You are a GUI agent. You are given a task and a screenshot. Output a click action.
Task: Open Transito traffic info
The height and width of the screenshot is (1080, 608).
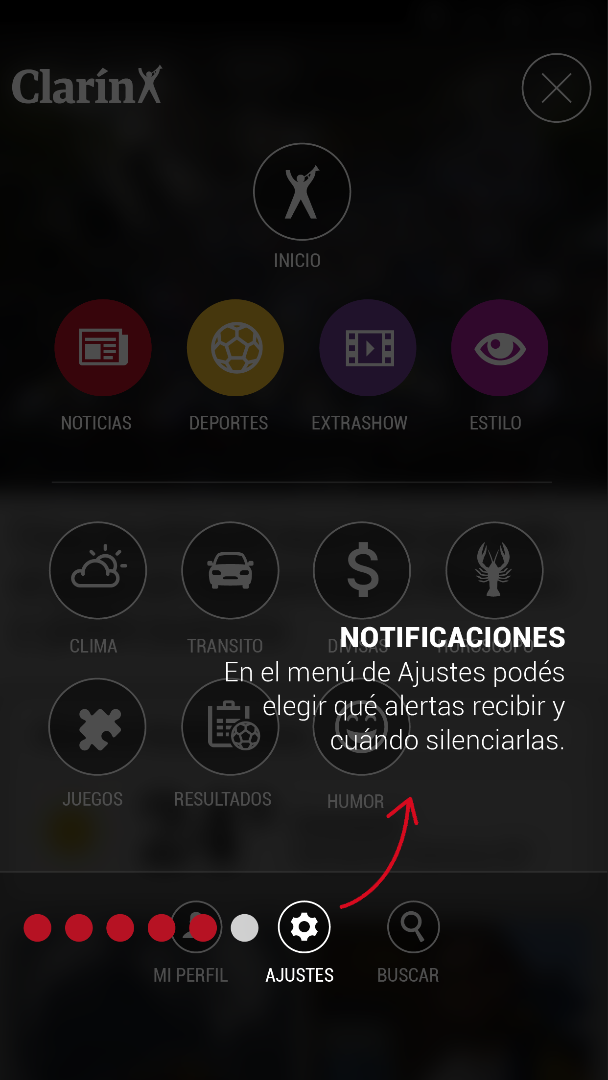[x=229, y=571]
